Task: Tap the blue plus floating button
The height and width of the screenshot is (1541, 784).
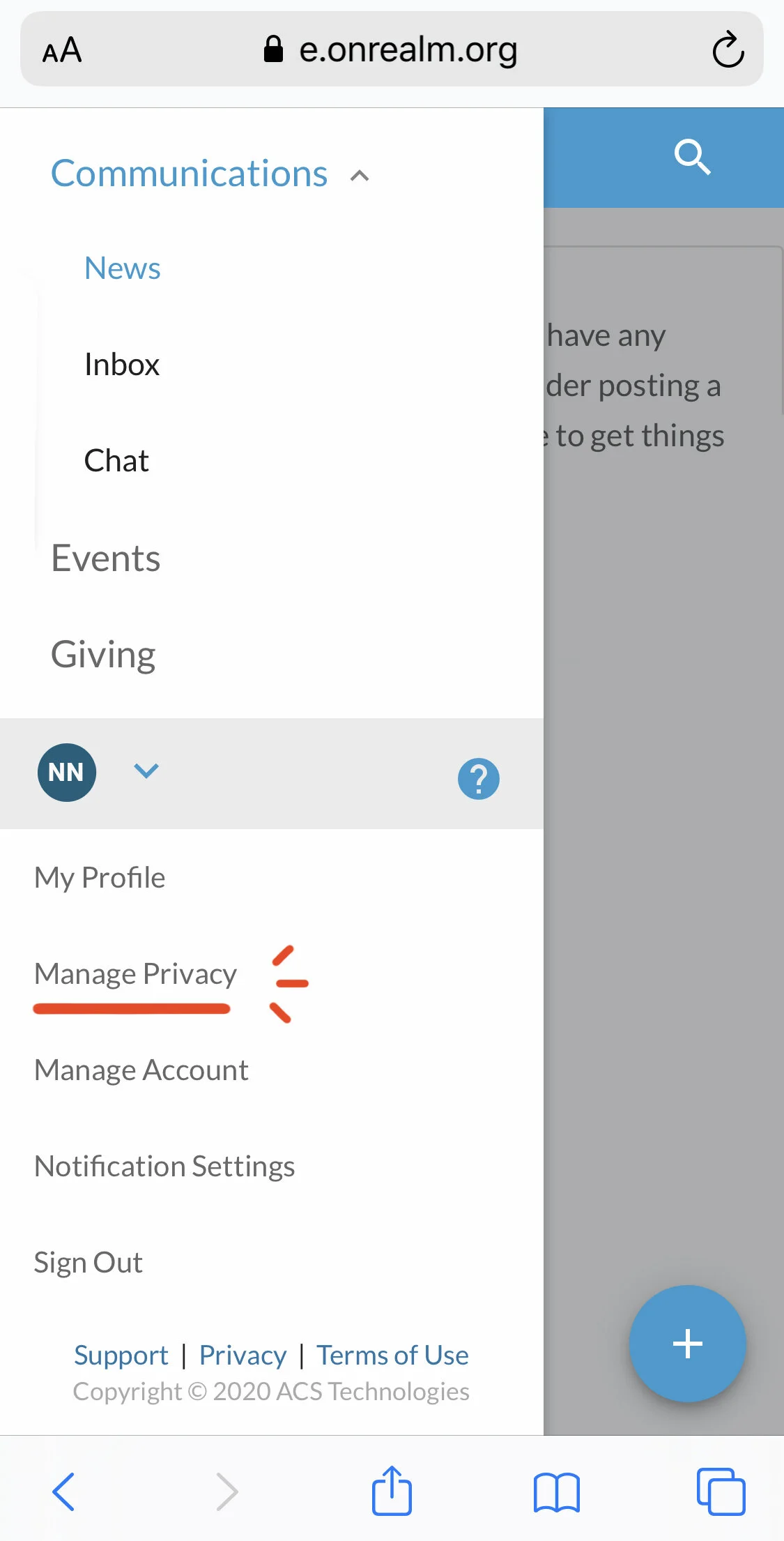Action: [x=688, y=1344]
